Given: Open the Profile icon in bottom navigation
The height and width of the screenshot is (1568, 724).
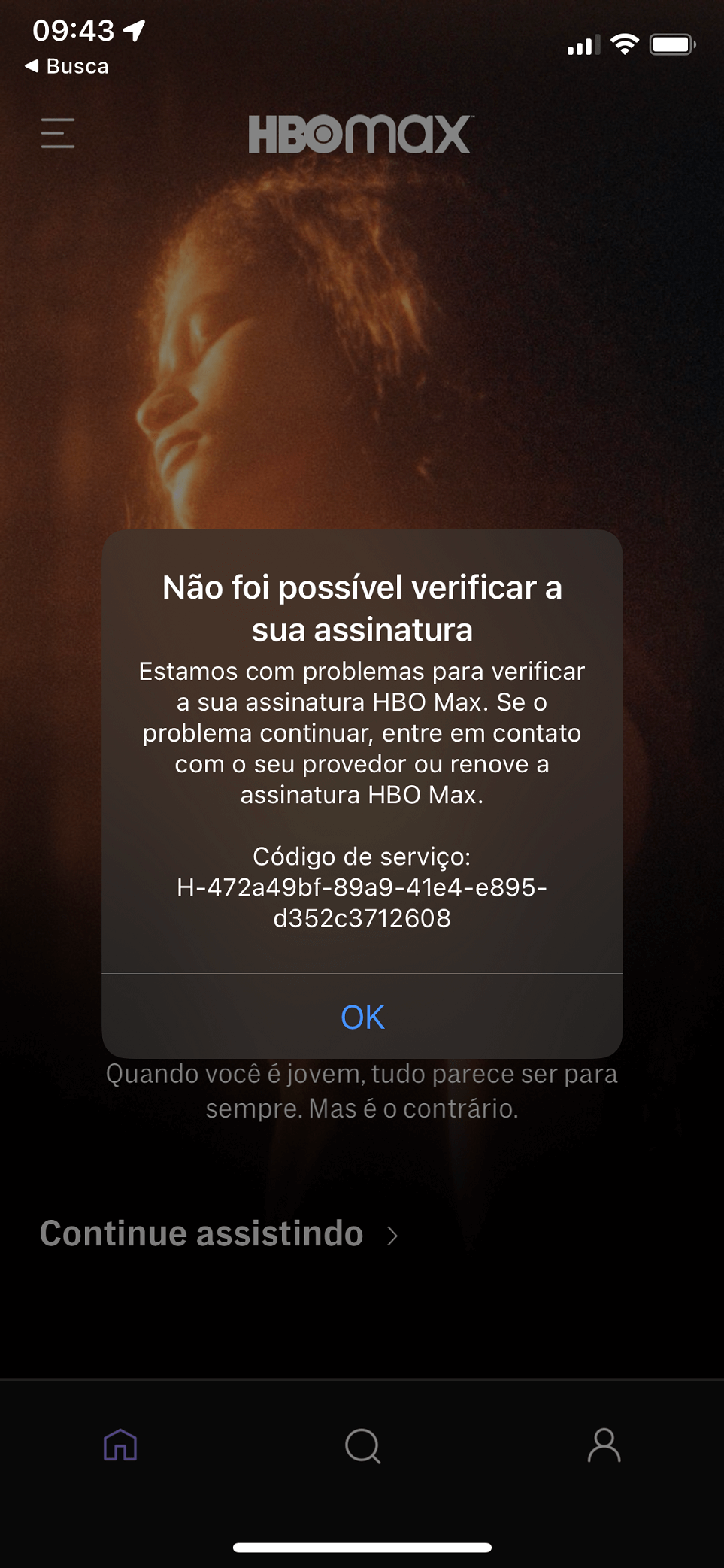Looking at the screenshot, I should point(603,1445).
